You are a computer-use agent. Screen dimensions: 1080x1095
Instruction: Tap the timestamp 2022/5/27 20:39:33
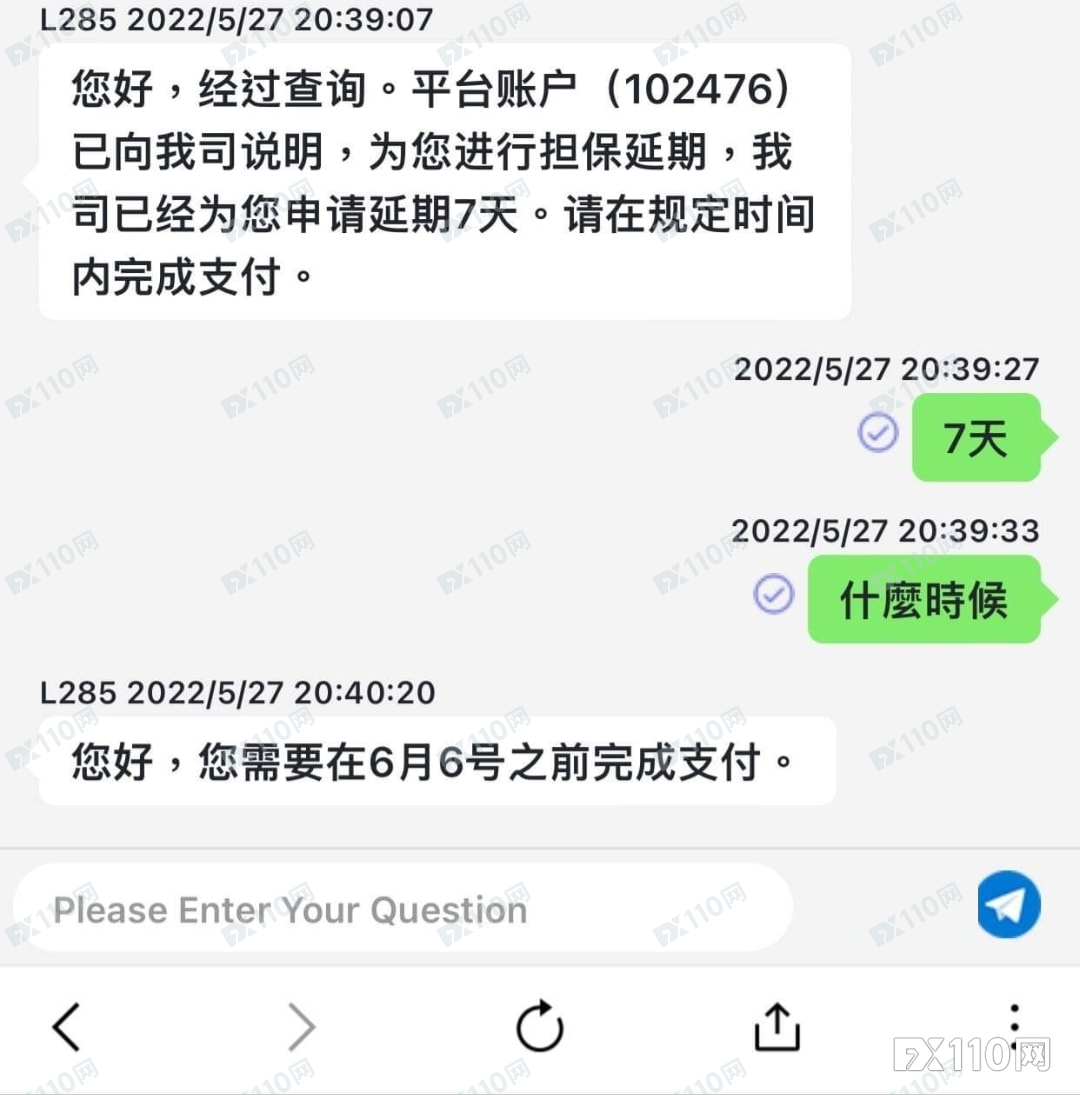coord(886,531)
